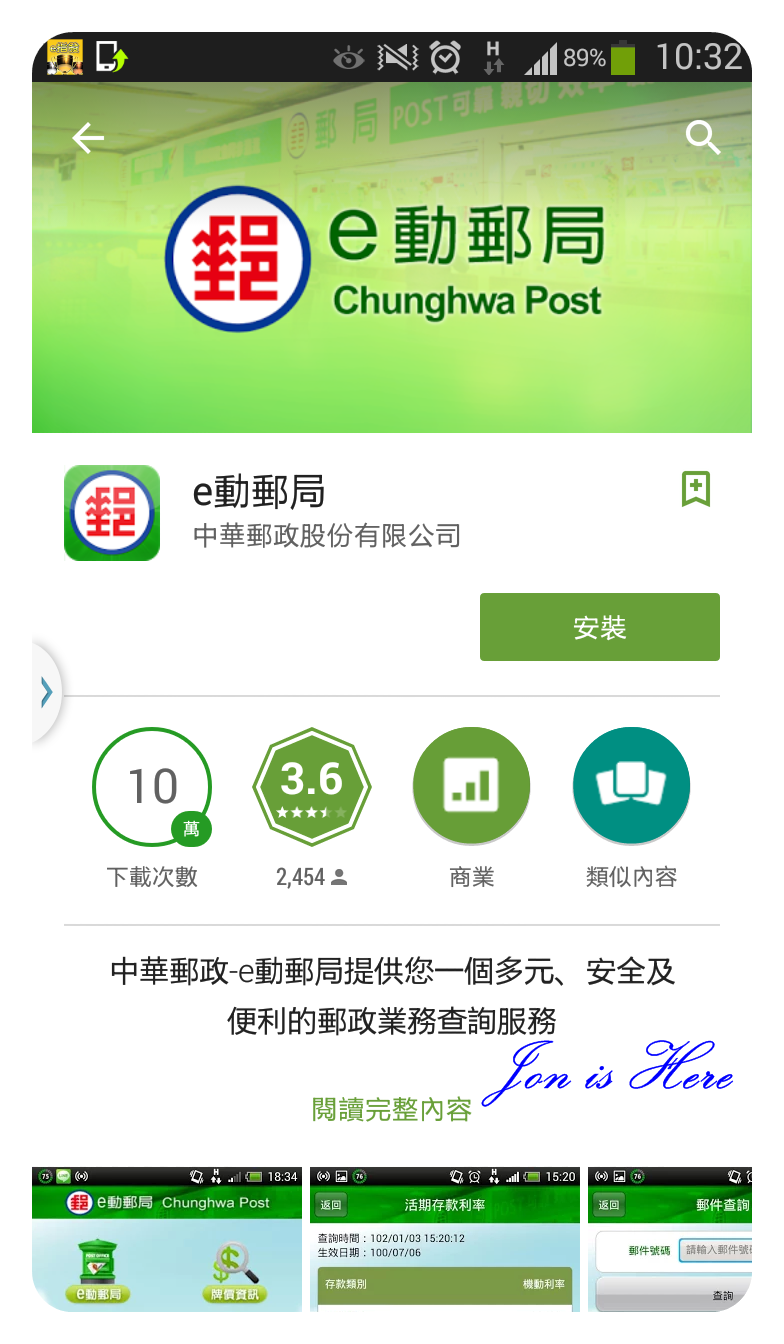This screenshot has width=784, height=1344.
Task: Open the 商業 category badge
Action: 471,786
